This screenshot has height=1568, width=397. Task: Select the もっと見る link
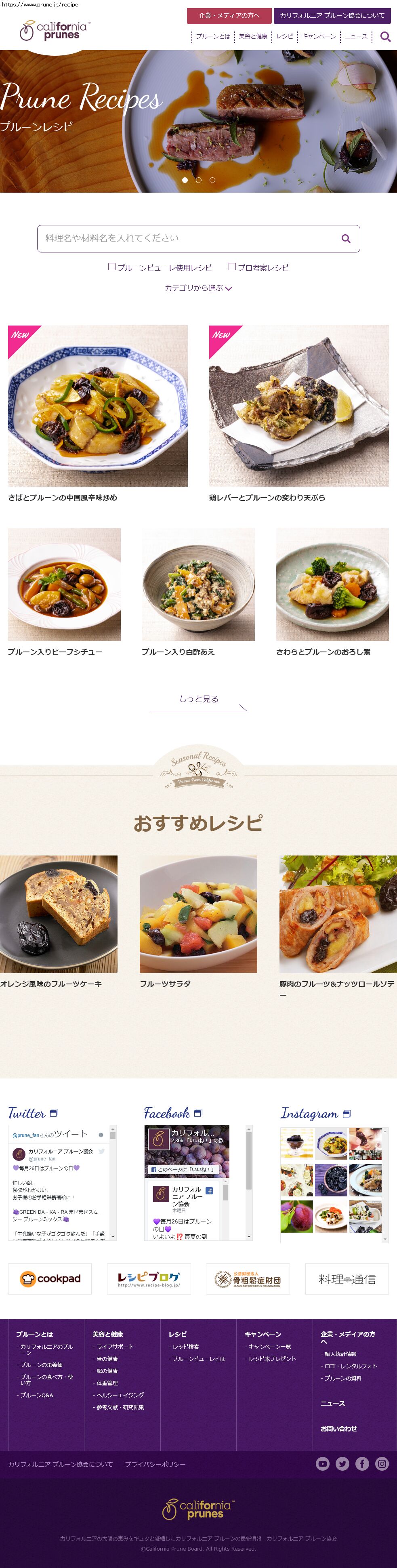198,700
